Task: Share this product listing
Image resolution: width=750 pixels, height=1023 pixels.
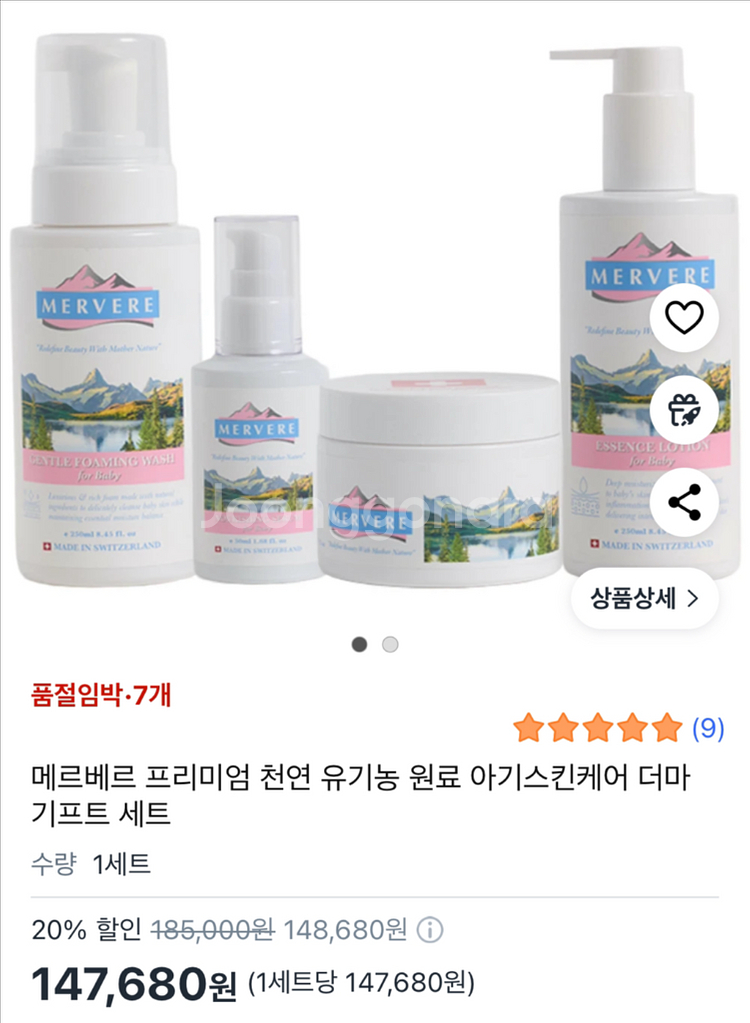Action: click(684, 502)
